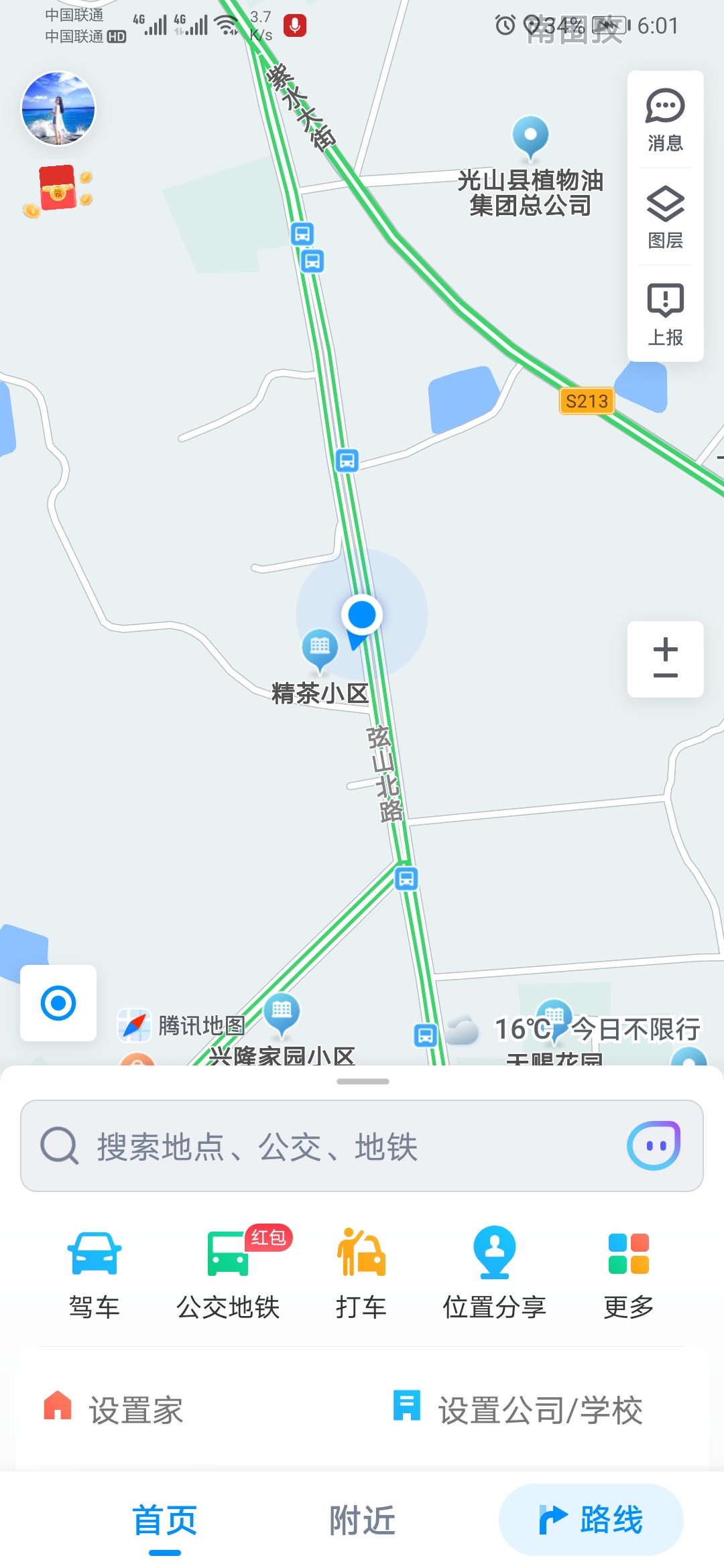Tap the voice assistant icon in search bar
Viewport: 724px width, 1568px height.
654,1144
